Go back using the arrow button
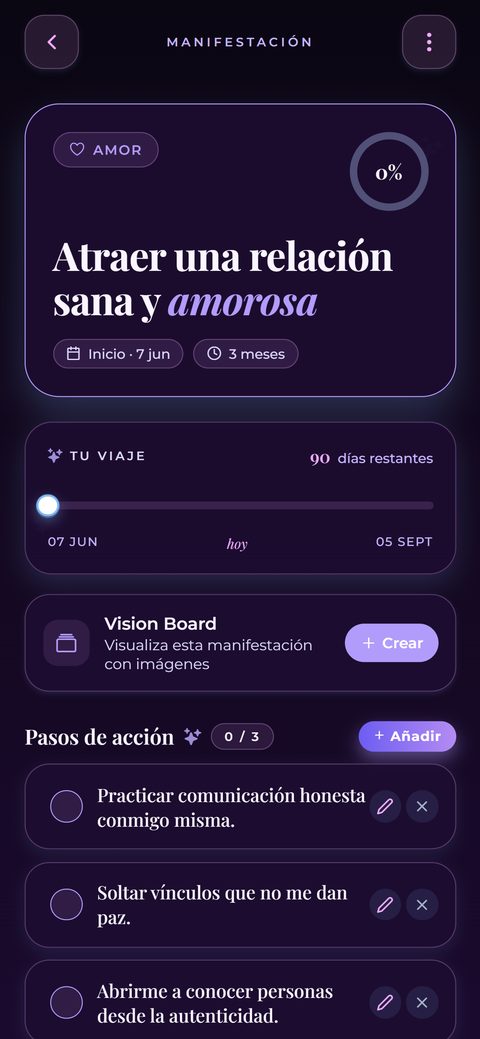The image size is (480, 1039). pyautogui.click(x=52, y=42)
